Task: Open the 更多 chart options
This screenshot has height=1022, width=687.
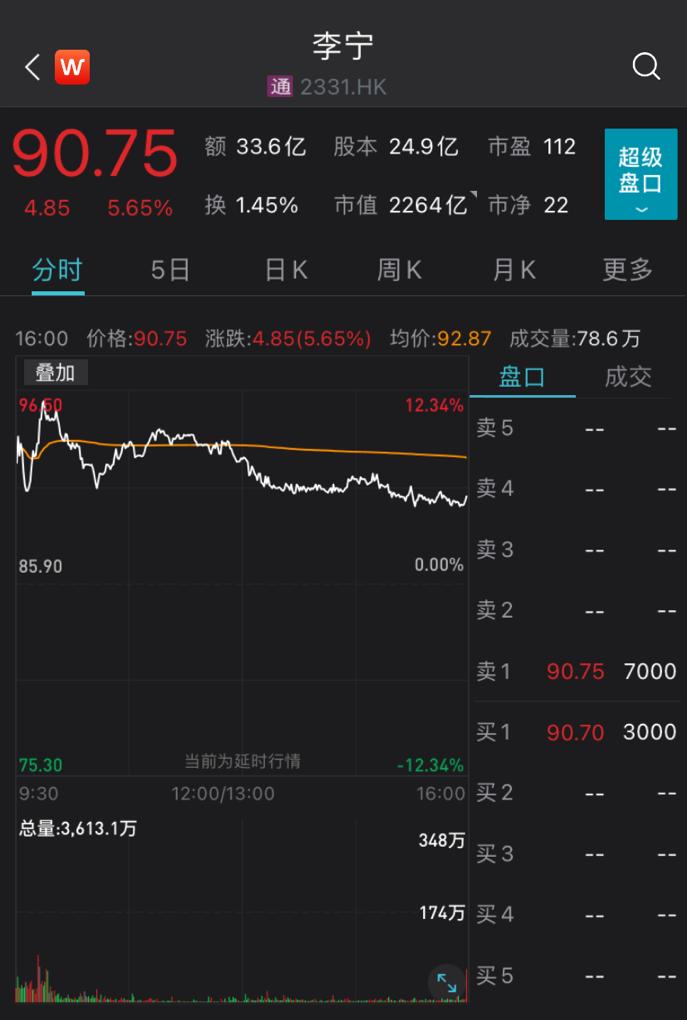Action: pos(628,270)
